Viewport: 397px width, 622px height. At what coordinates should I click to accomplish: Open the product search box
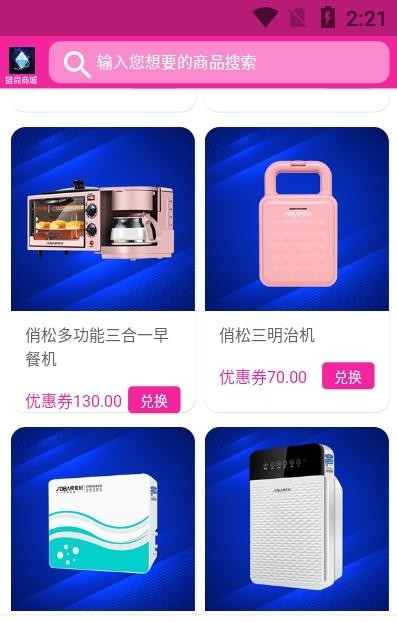point(219,63)
